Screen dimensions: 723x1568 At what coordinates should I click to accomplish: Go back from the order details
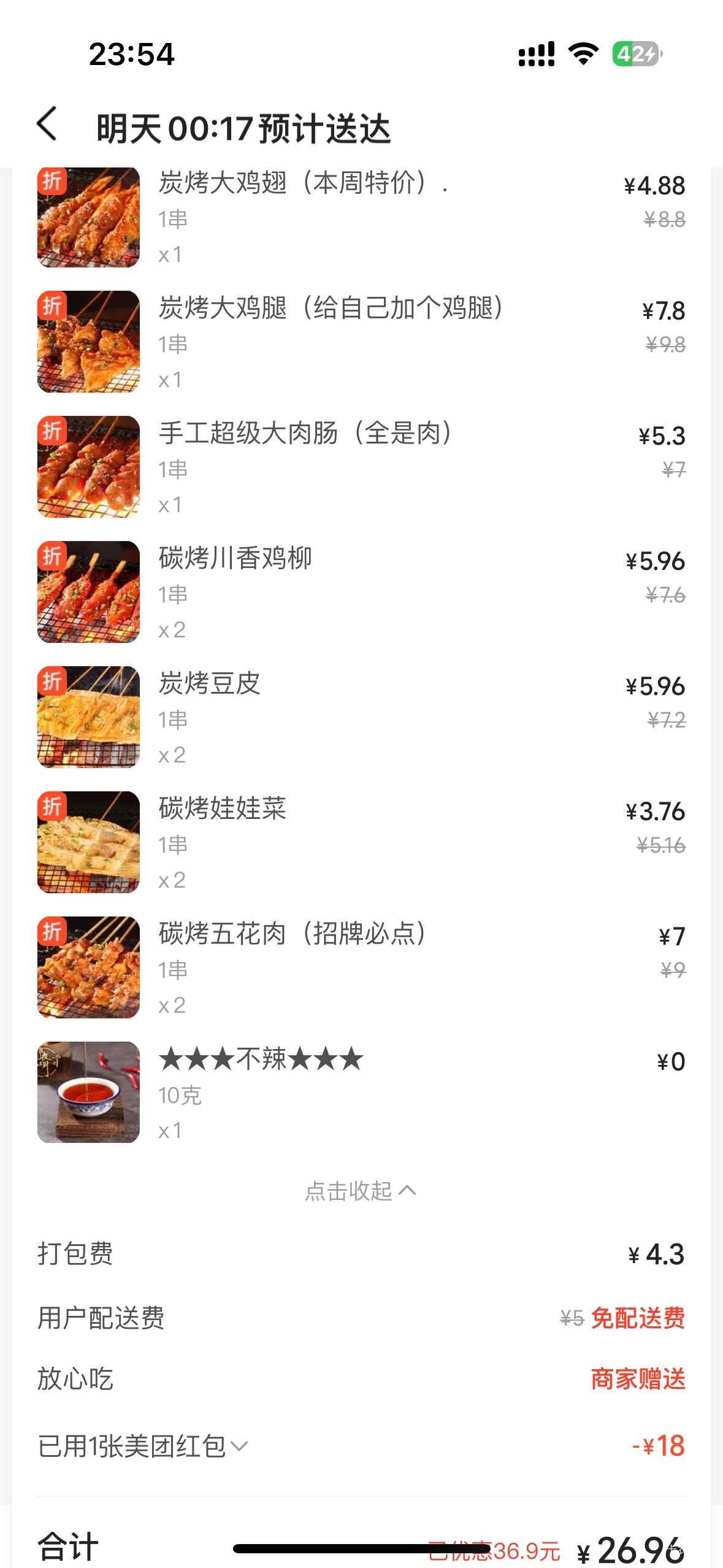tap(48, 125)
